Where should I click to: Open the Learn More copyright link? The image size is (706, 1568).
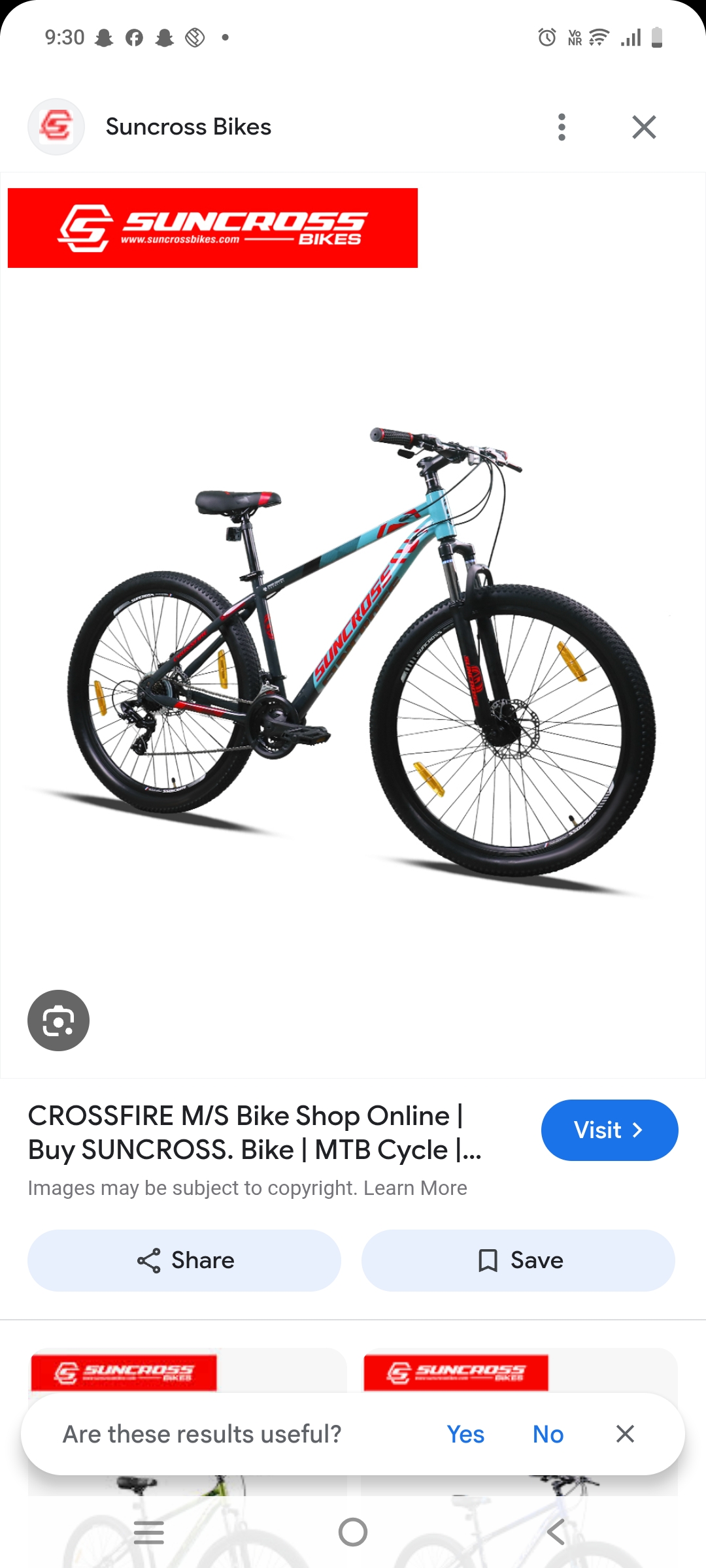[x=415, y=1188]
